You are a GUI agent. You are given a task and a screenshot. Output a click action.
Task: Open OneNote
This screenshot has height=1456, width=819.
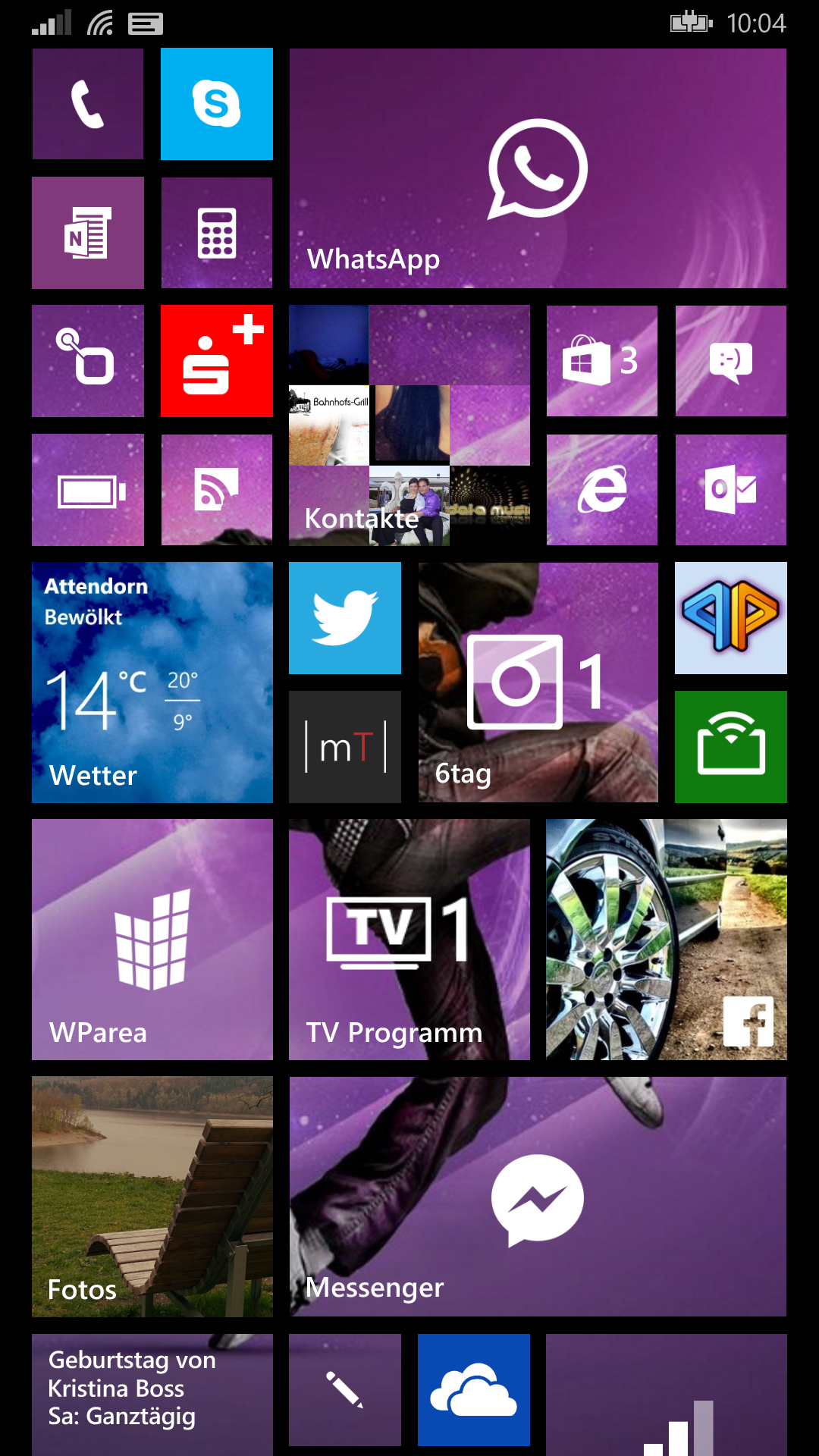pos(88,233)
